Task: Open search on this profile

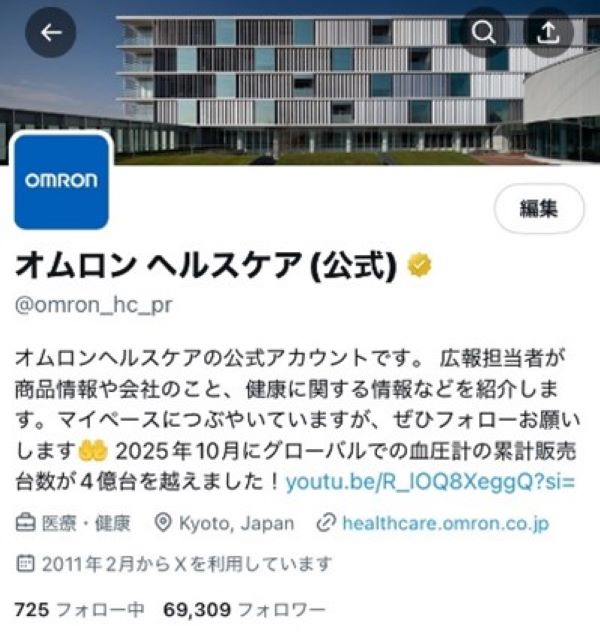Action: click(484, 33)
